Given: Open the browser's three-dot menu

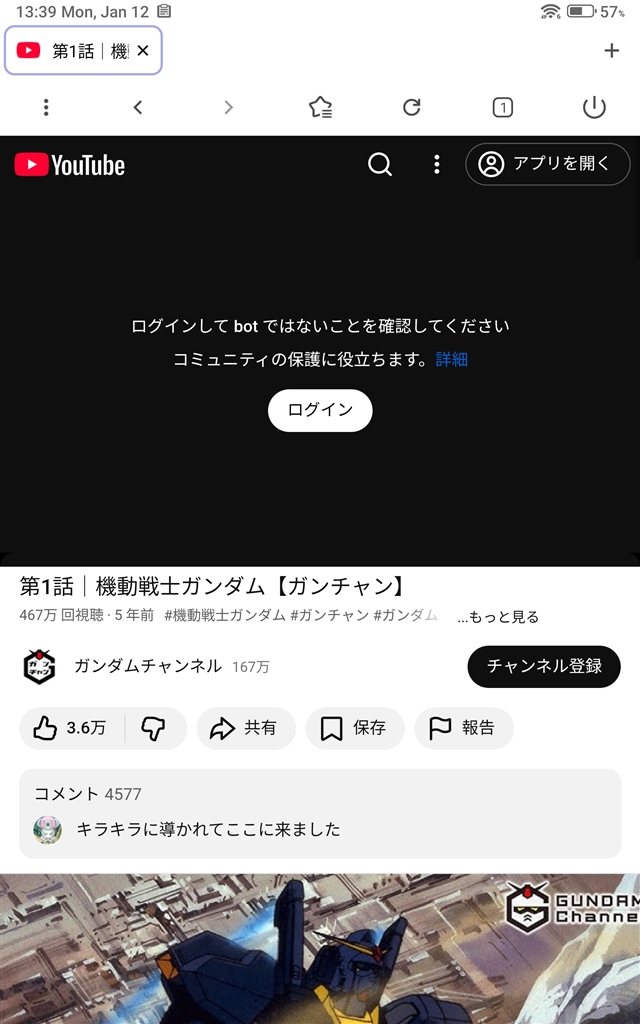Looking at the screenshot, I should [46, 107].
